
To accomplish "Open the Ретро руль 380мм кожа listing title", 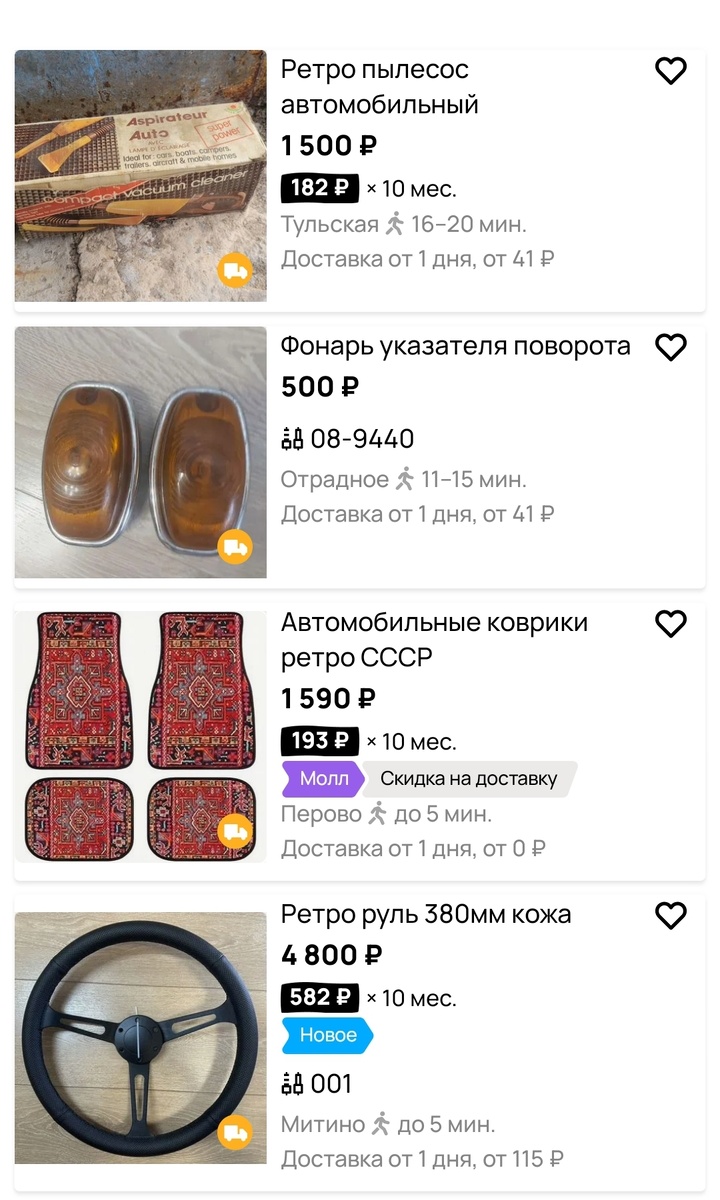I will [428, 914].
